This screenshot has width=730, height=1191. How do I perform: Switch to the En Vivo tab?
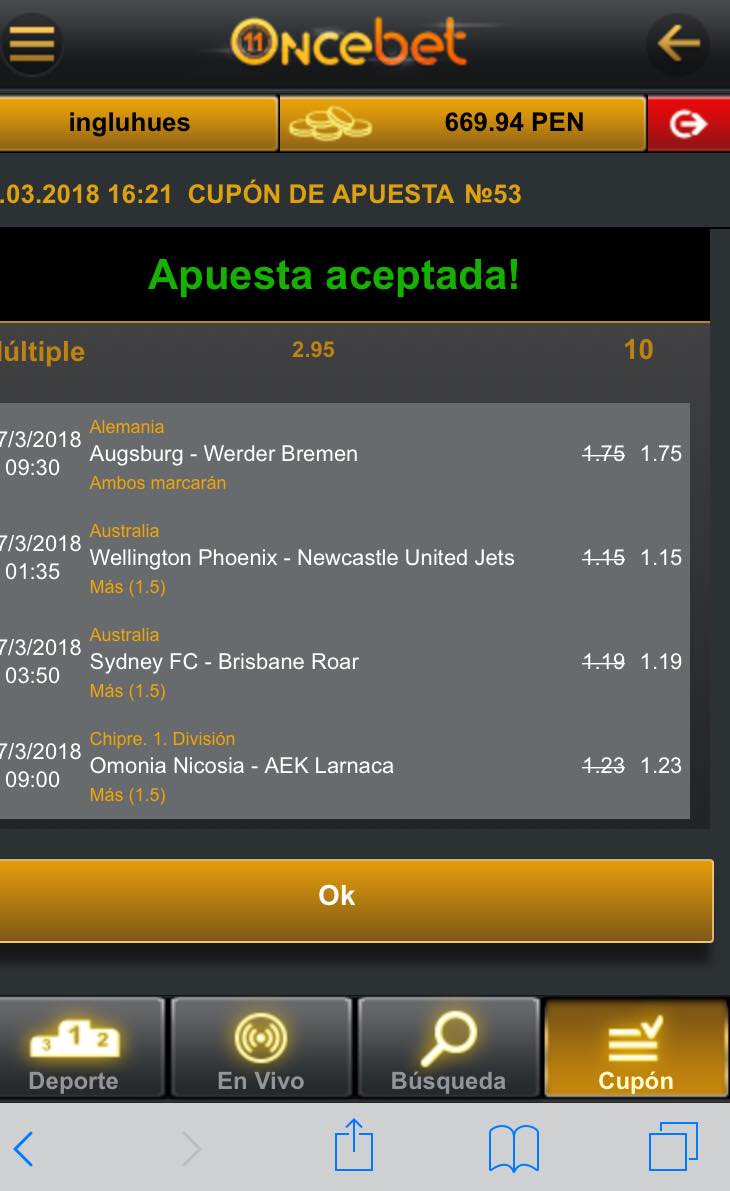pos(261,1048)
